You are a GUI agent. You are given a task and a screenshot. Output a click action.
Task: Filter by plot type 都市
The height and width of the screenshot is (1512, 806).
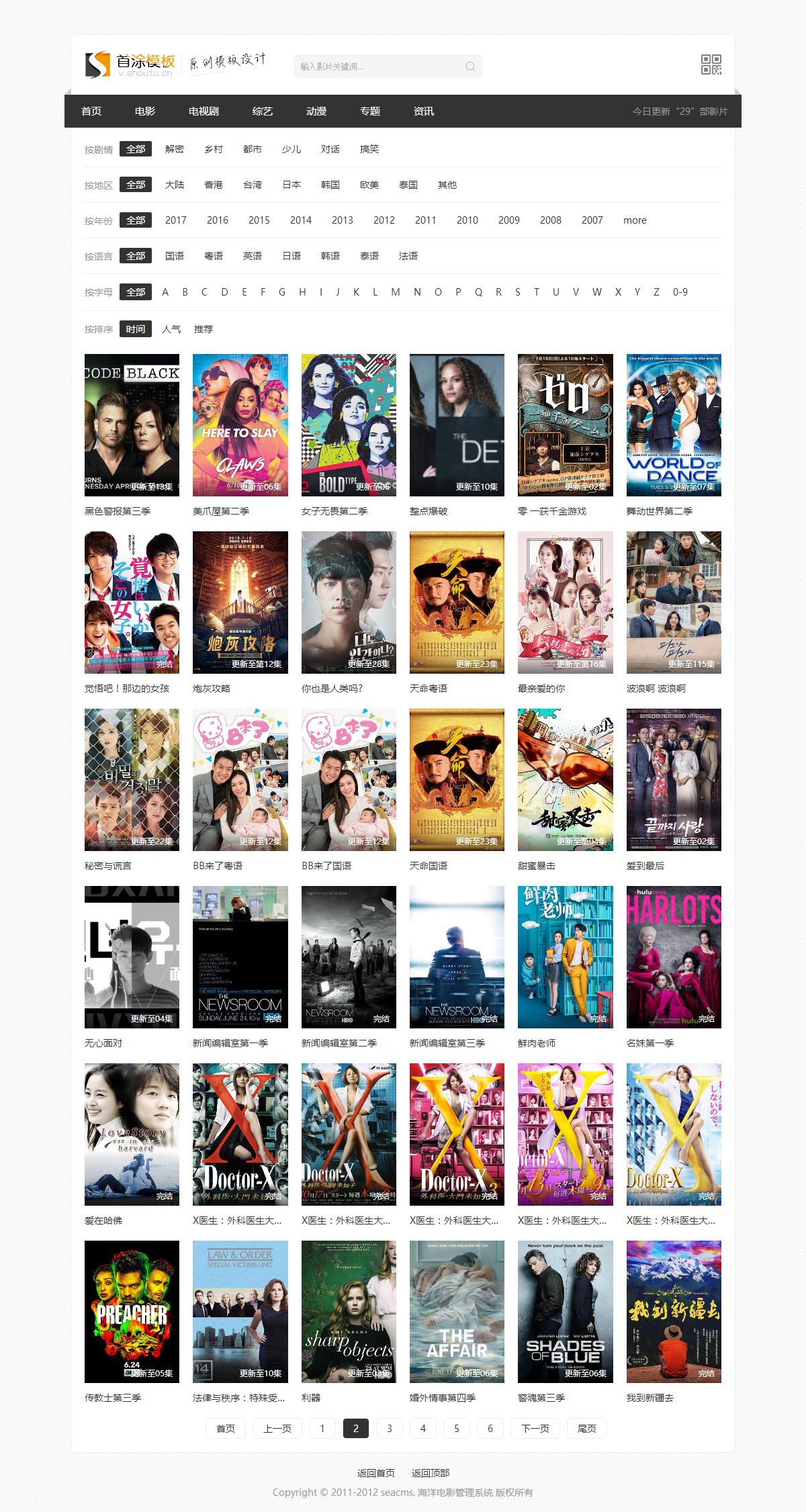253,149
